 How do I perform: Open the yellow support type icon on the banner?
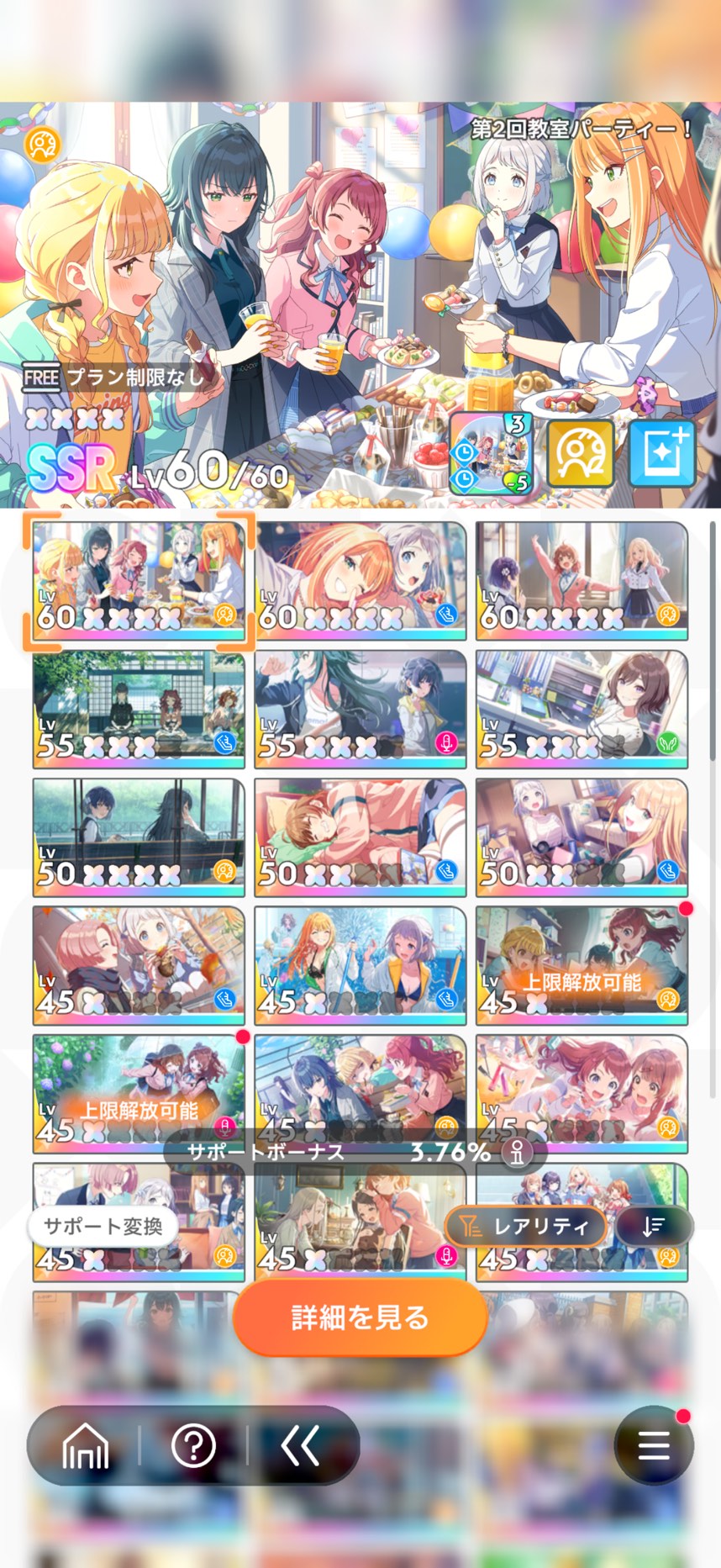tap(580, 452)
